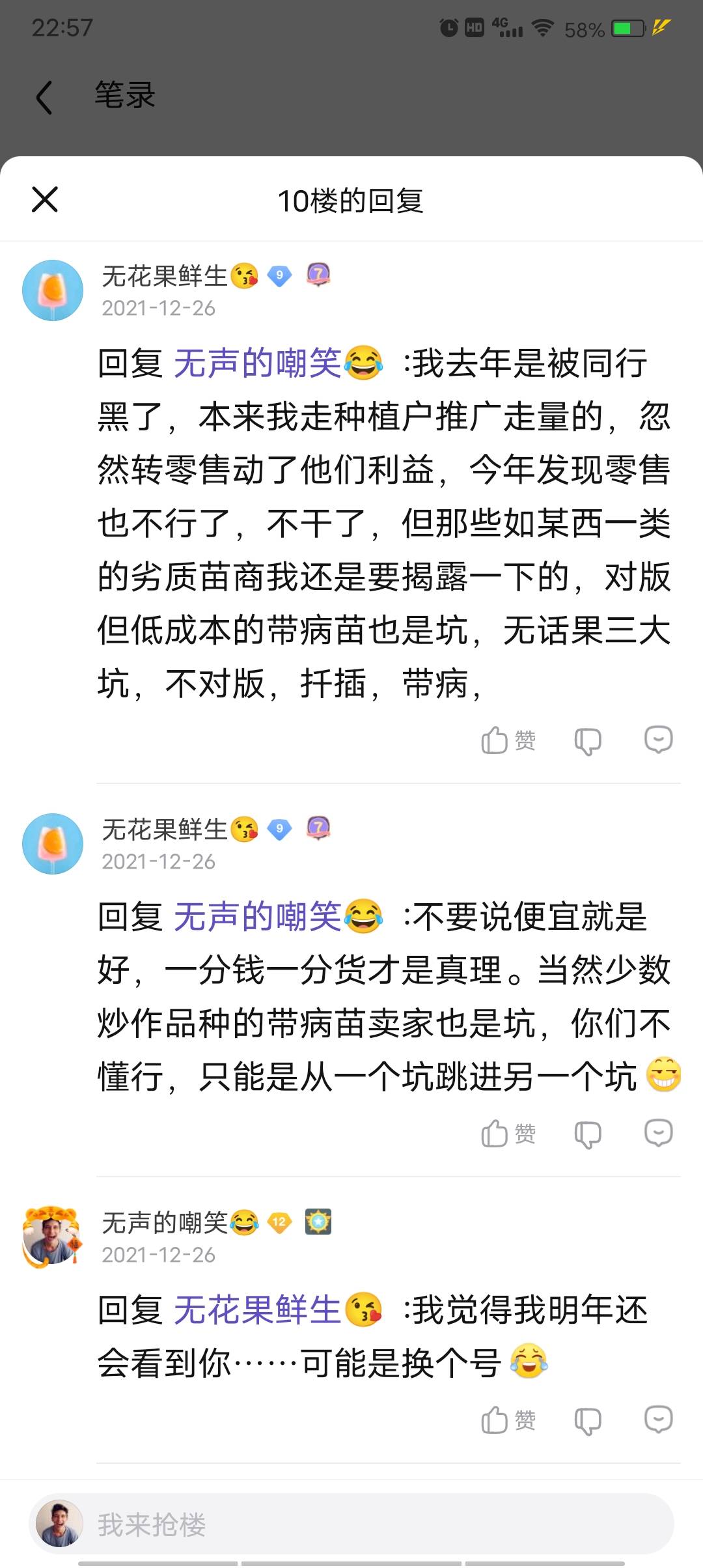
Task: View 无声的嘲笑's tiger-framed avatar profile
Action: coord(52,1235)
